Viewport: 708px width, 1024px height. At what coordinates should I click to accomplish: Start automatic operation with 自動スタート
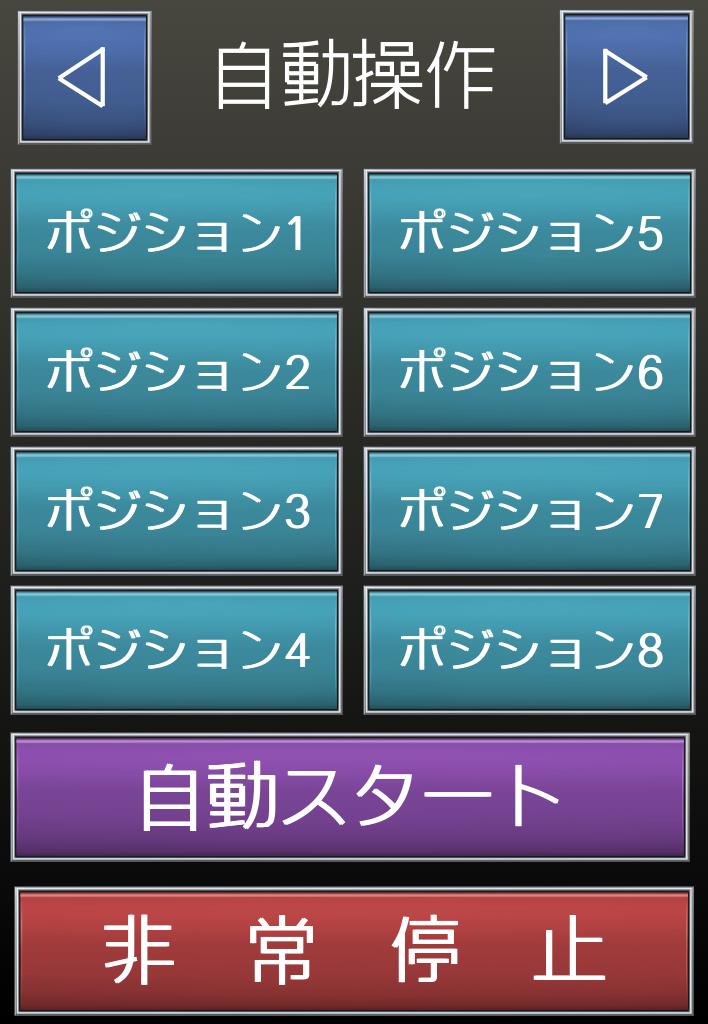click(350, 797)
